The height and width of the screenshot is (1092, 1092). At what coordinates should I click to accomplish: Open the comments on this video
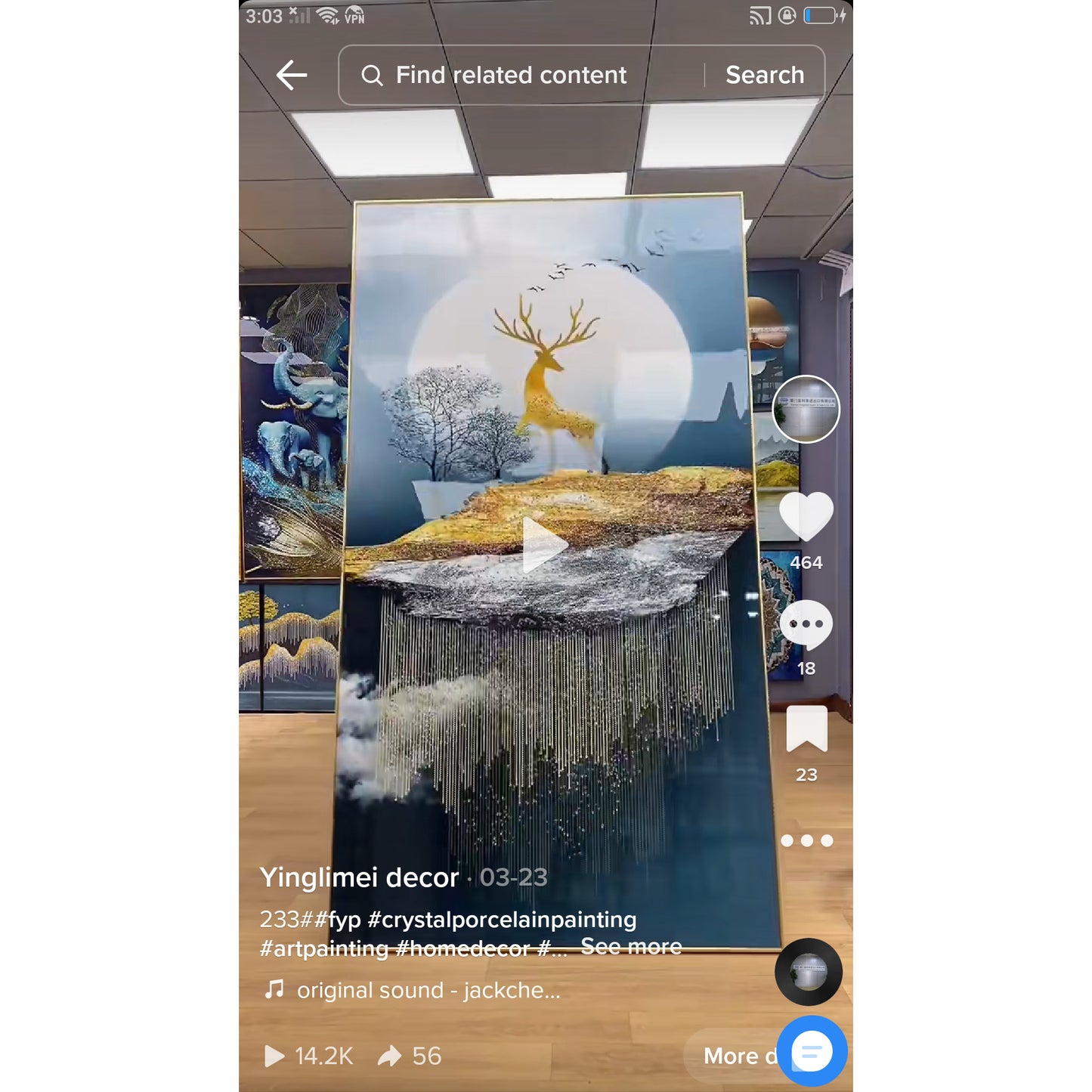[x=806, y=624]
